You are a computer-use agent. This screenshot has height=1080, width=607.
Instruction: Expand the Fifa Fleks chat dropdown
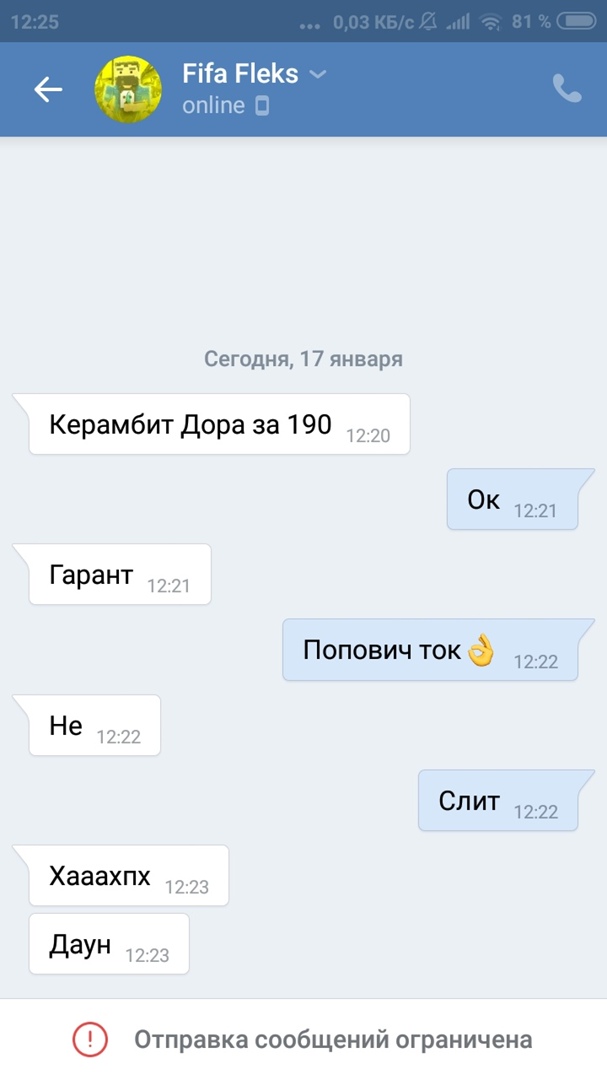[318, 75]
